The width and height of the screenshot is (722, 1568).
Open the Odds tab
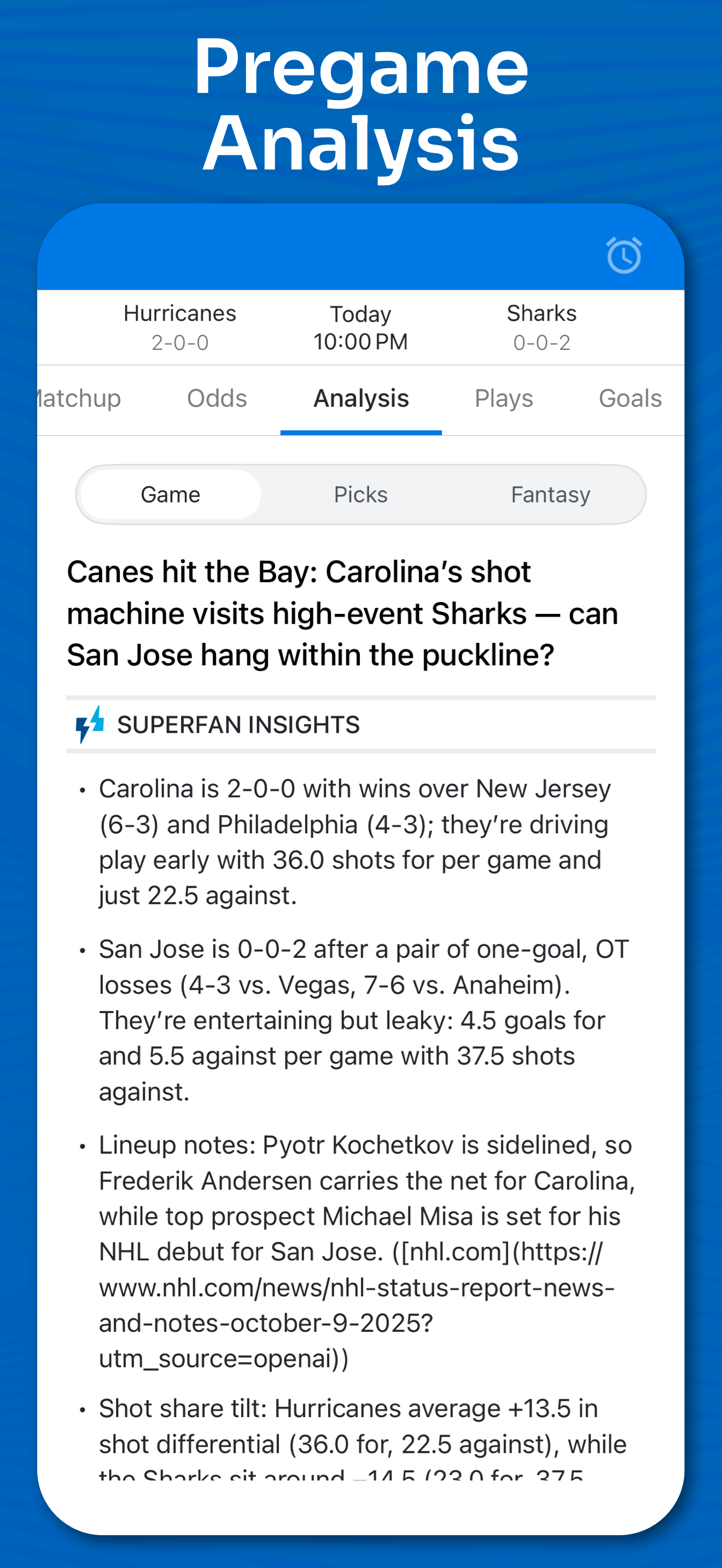216,398
